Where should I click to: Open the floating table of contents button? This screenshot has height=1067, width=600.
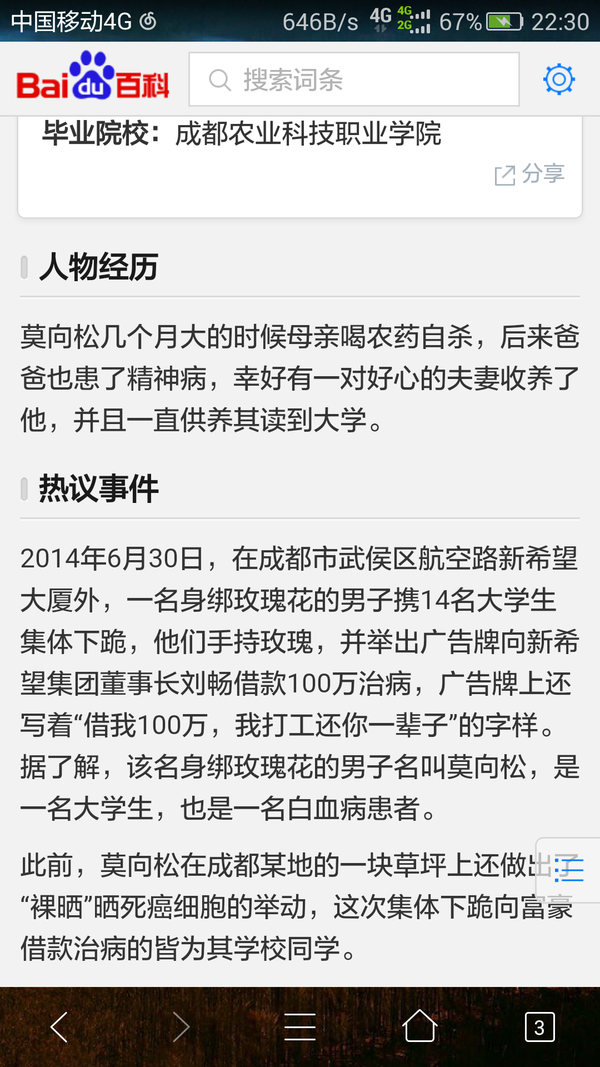pos(569,870)
